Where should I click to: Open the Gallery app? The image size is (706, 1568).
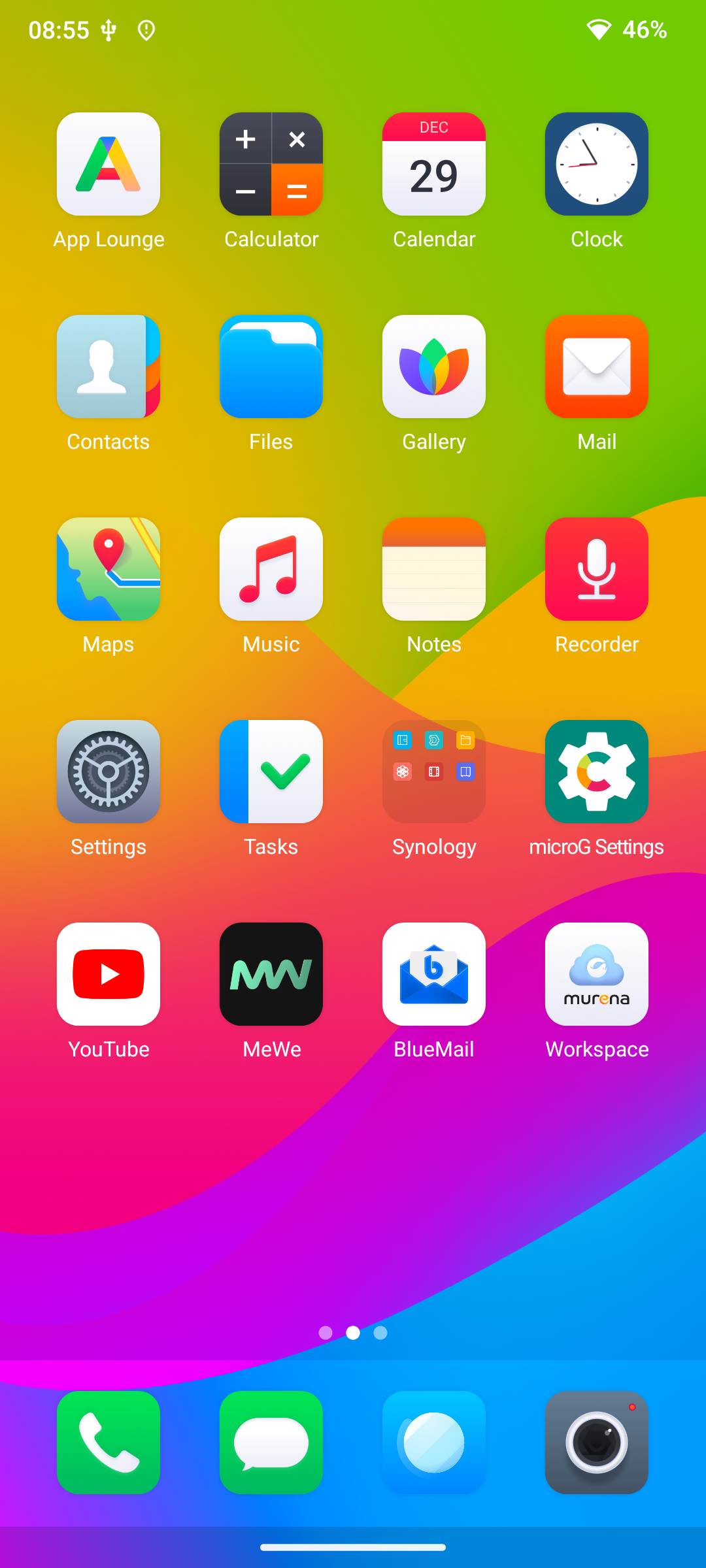coord(434,367)
